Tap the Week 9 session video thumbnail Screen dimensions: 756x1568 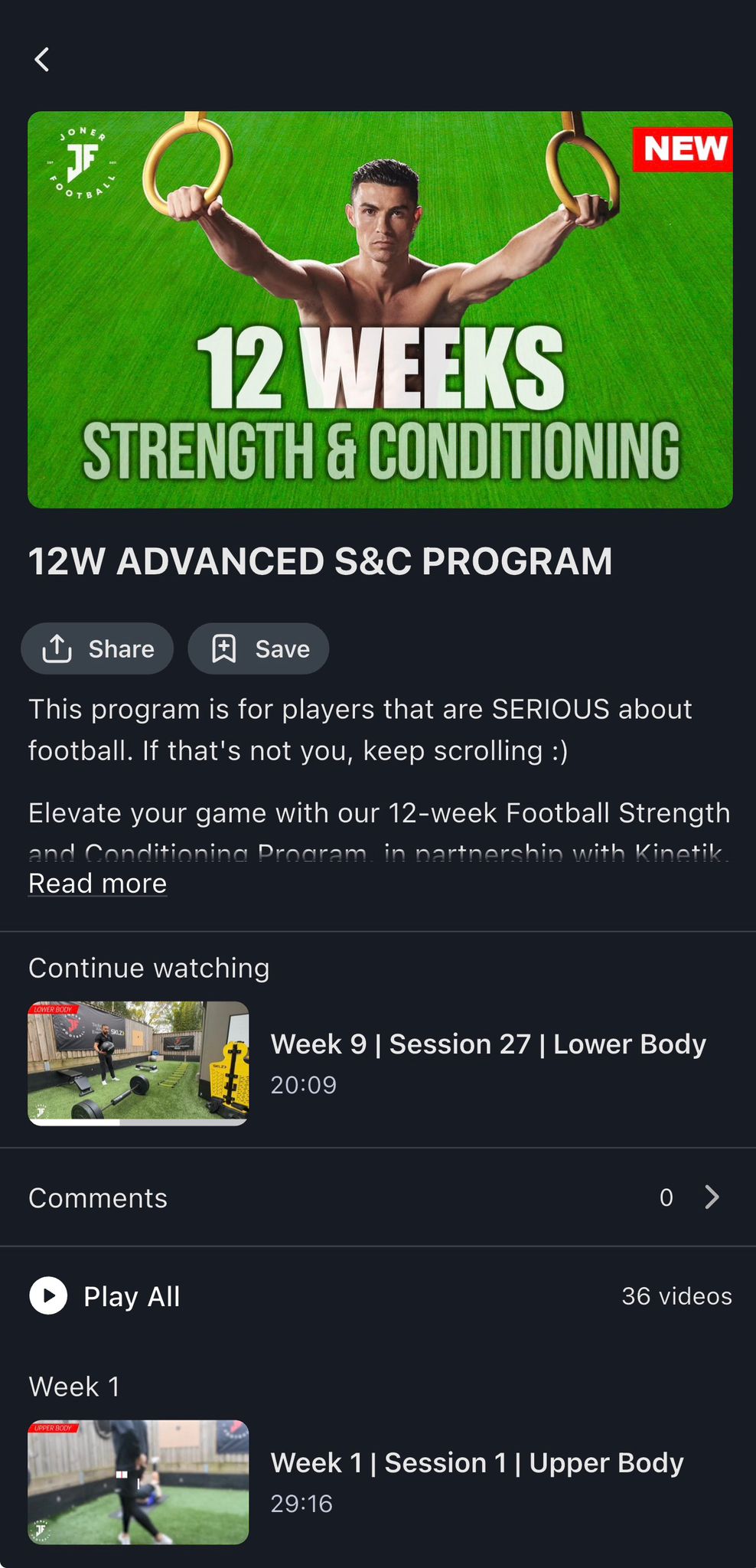point(138,1061)
